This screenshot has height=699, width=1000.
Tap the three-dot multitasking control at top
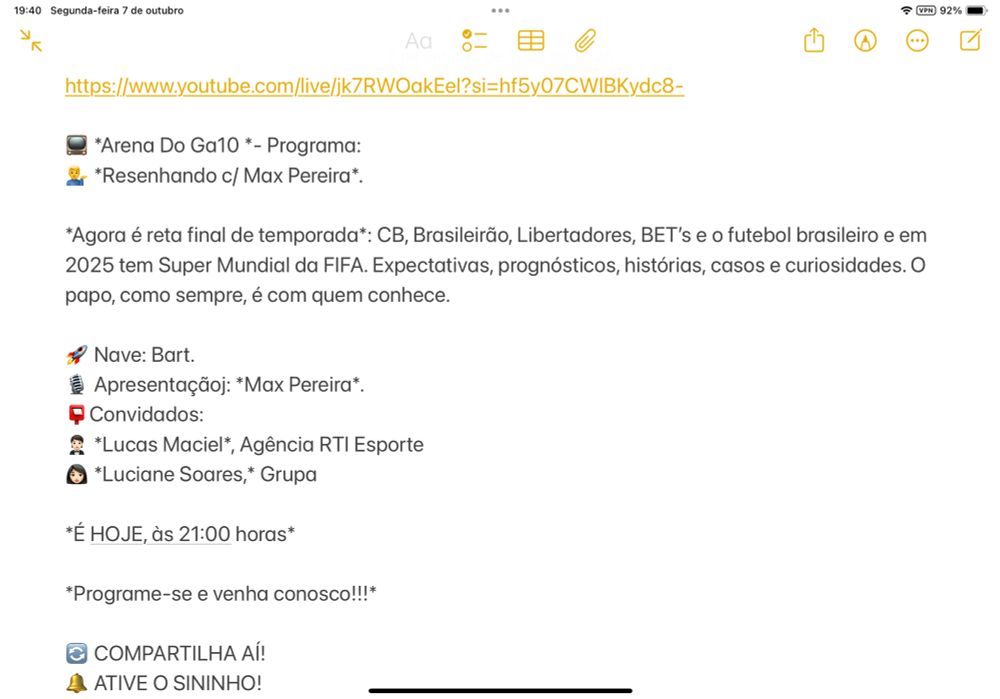(x=500, y=10)
